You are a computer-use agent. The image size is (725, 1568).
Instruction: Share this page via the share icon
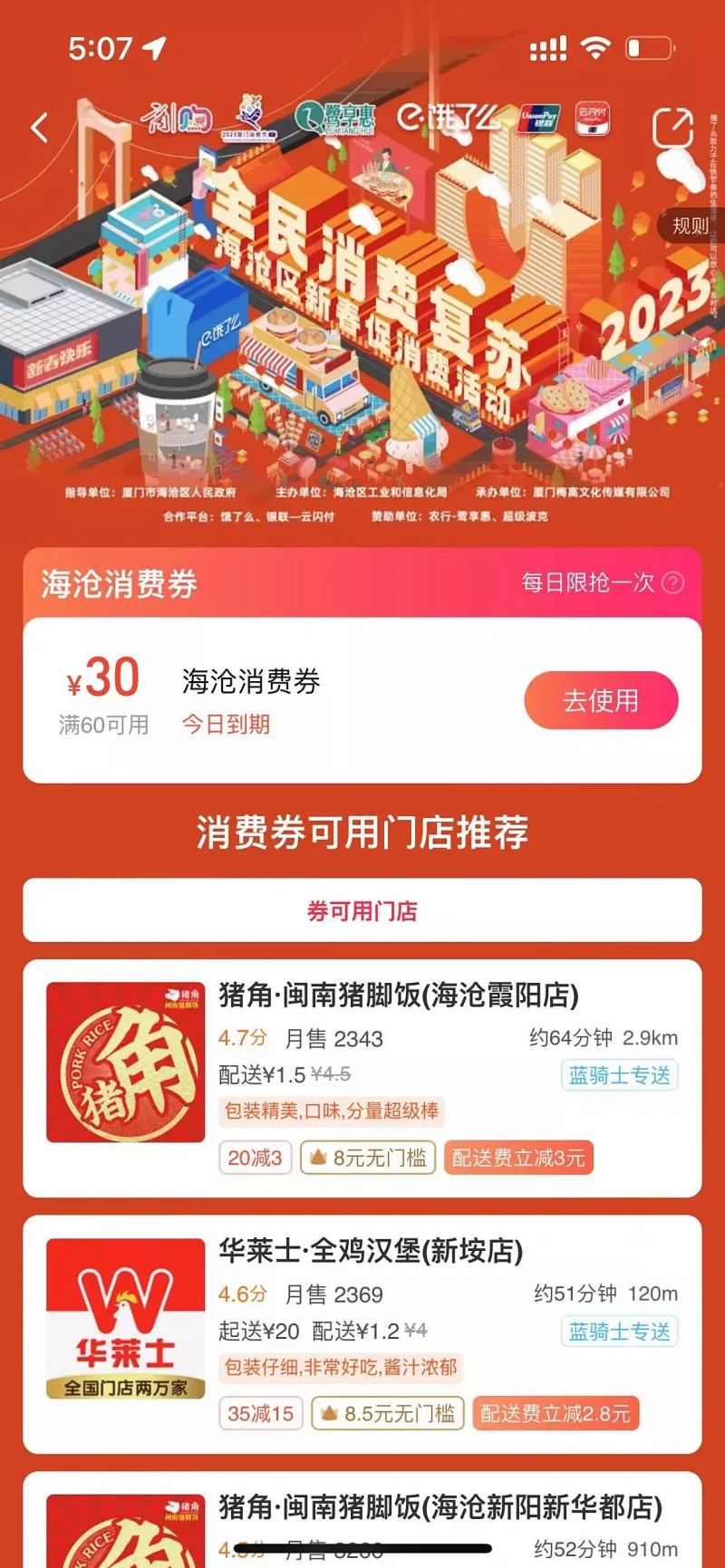[672, 128]
